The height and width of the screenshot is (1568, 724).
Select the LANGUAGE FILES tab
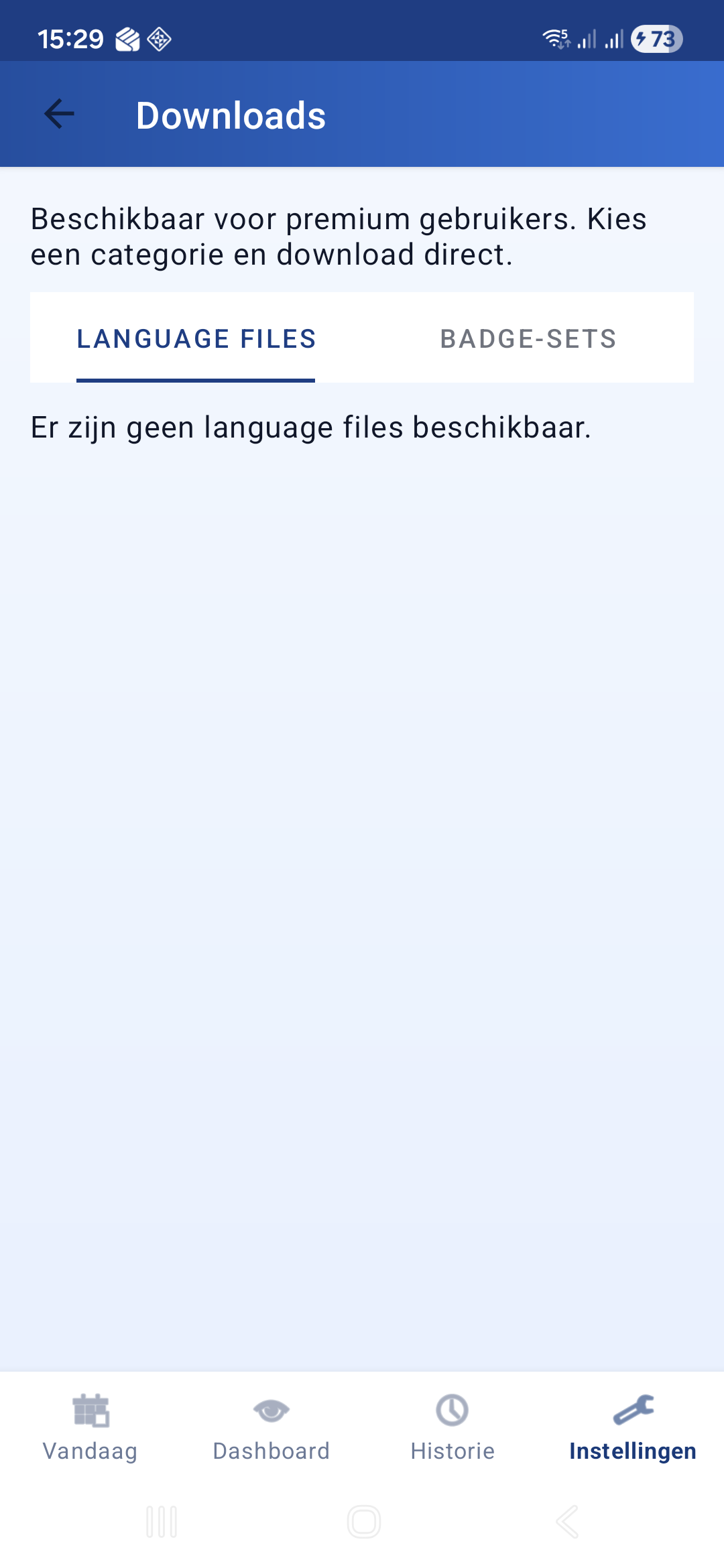196,338
